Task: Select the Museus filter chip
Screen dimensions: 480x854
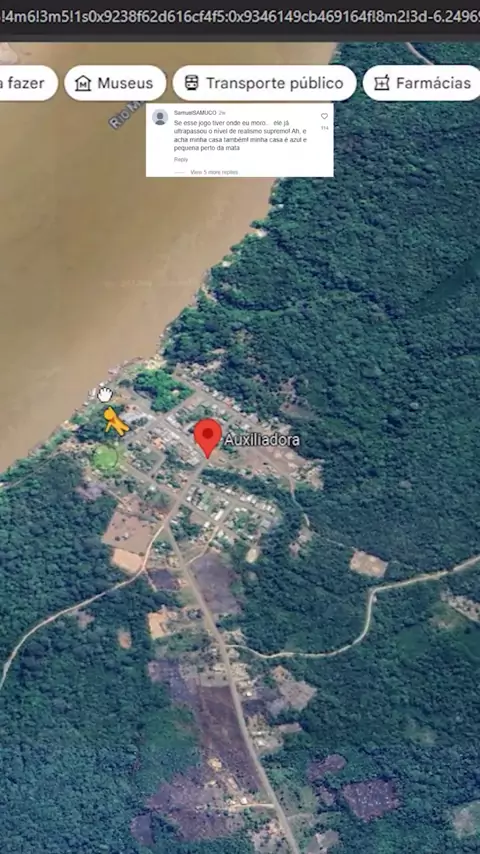Action: pos(115,83)
